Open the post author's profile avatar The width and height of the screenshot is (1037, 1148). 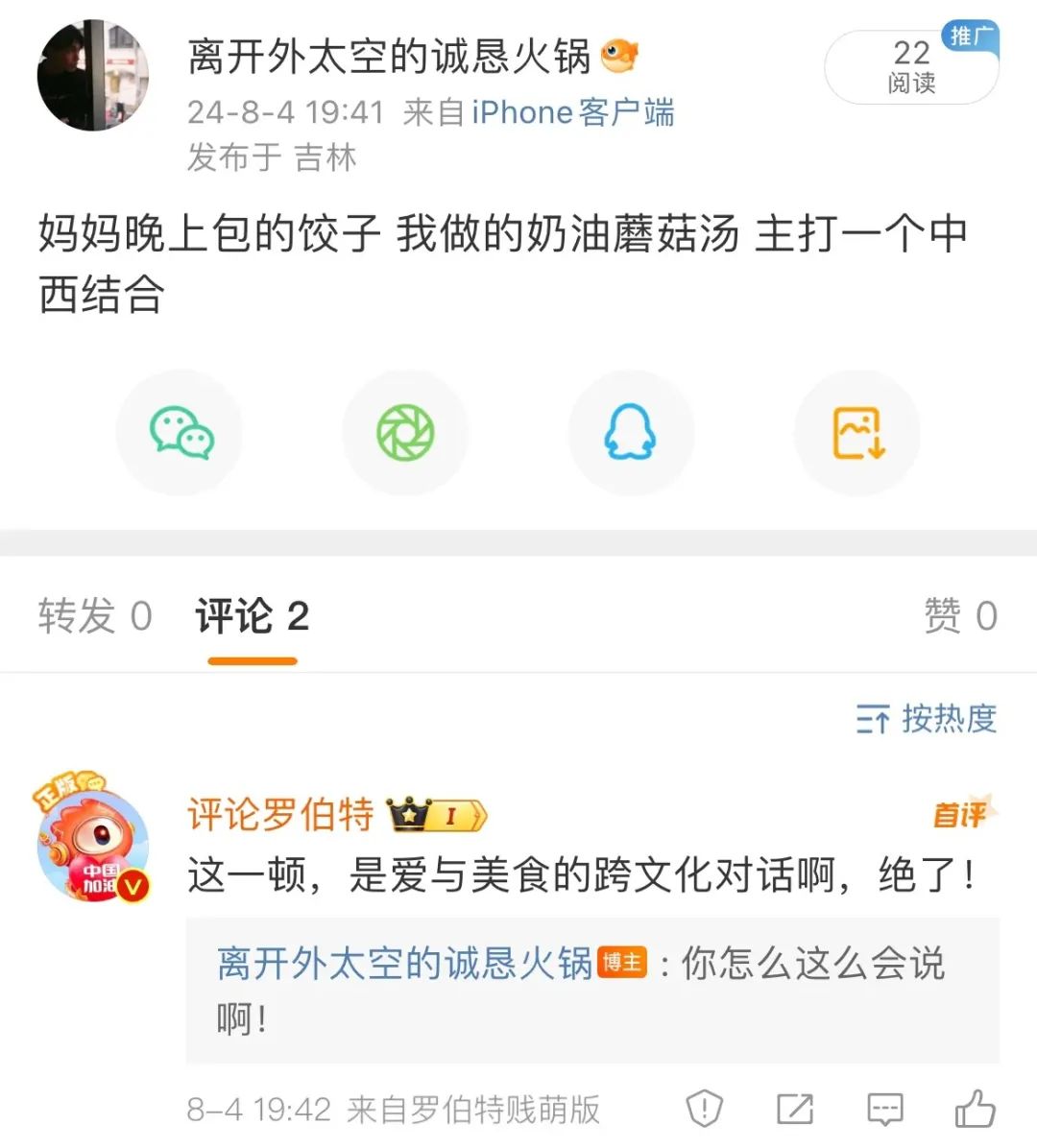coord(93,76)
